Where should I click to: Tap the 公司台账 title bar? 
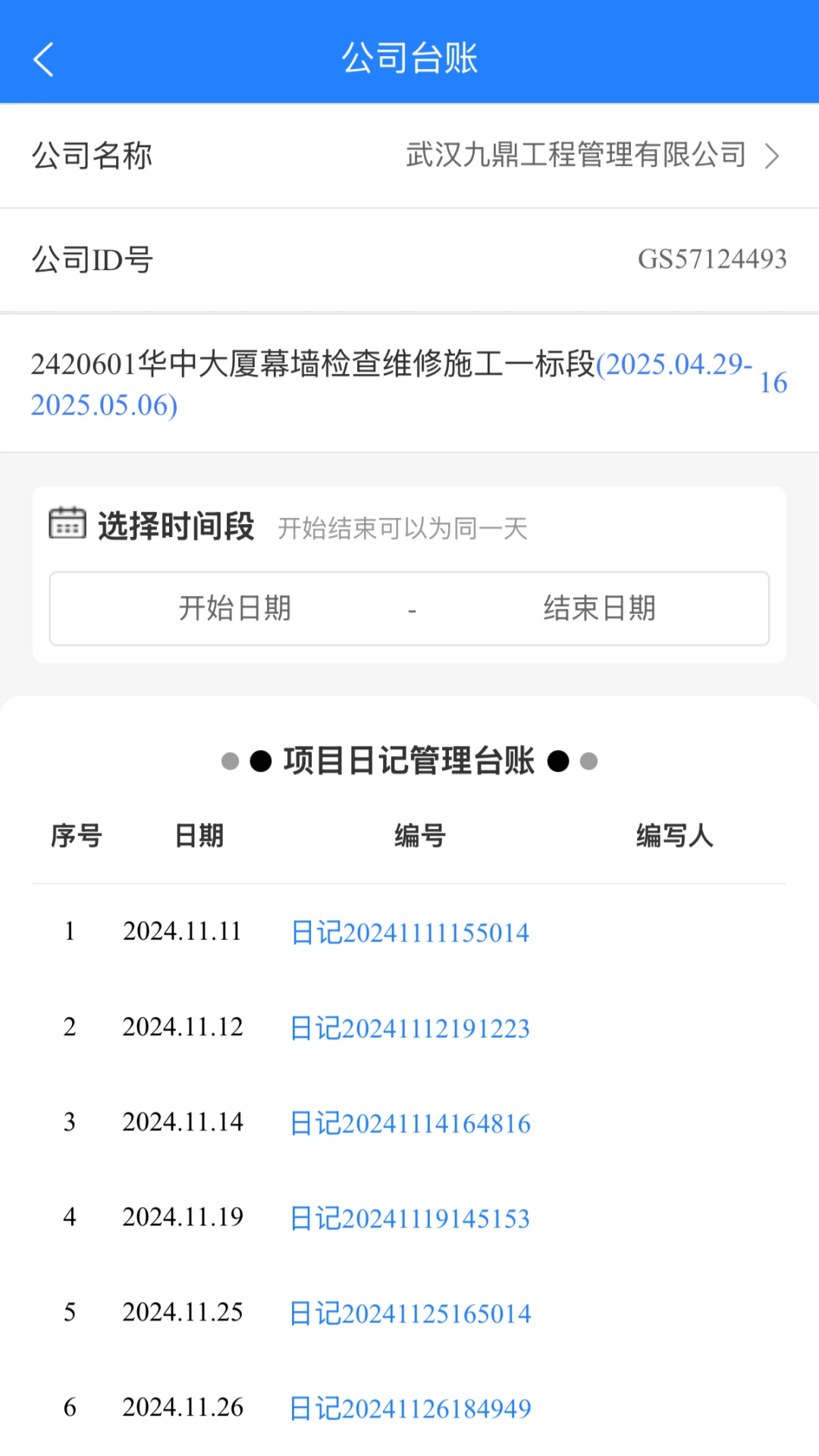pos(409,58)
